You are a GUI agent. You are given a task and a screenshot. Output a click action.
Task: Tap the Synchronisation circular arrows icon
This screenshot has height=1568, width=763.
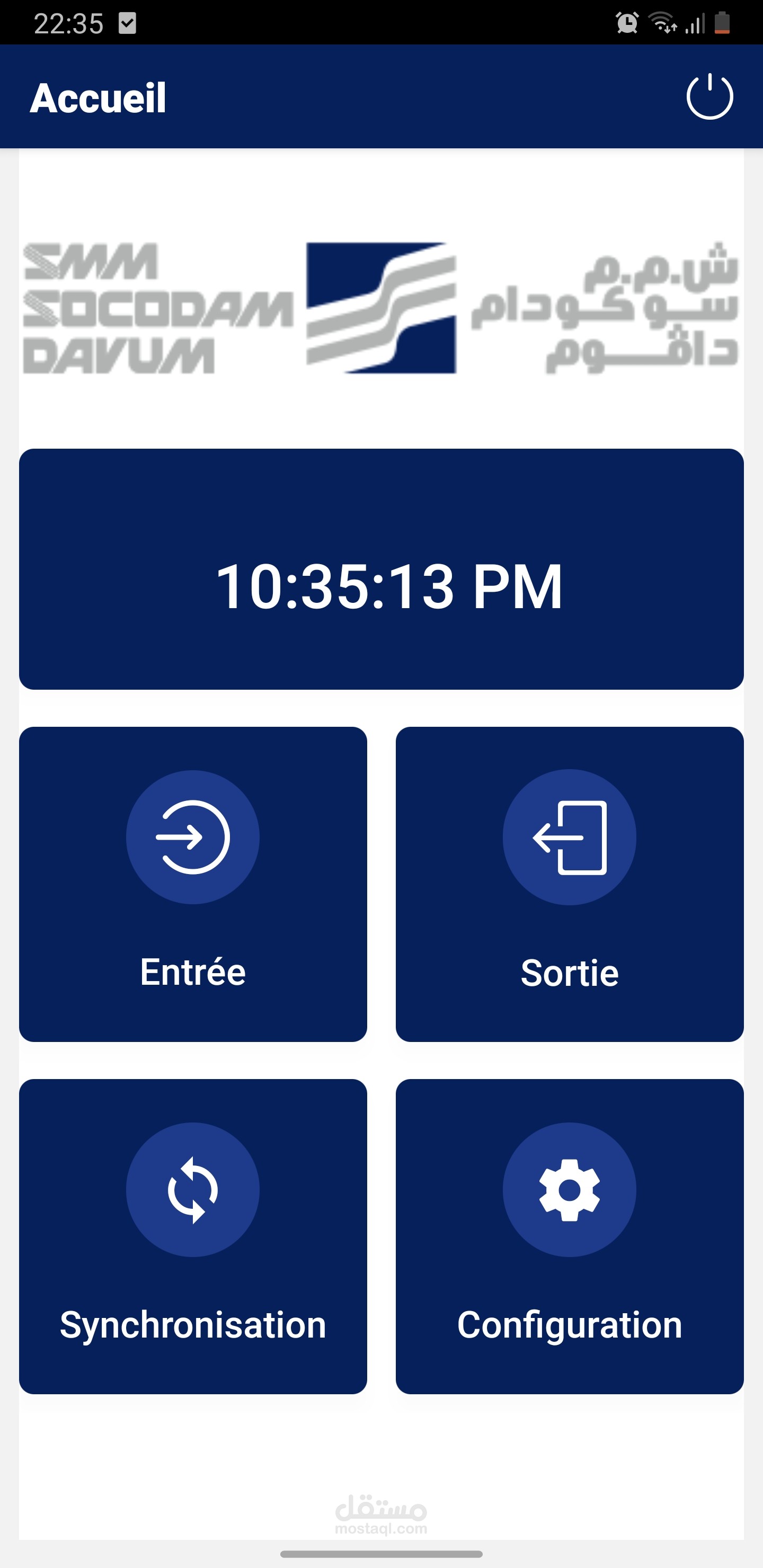(192, 1191)
